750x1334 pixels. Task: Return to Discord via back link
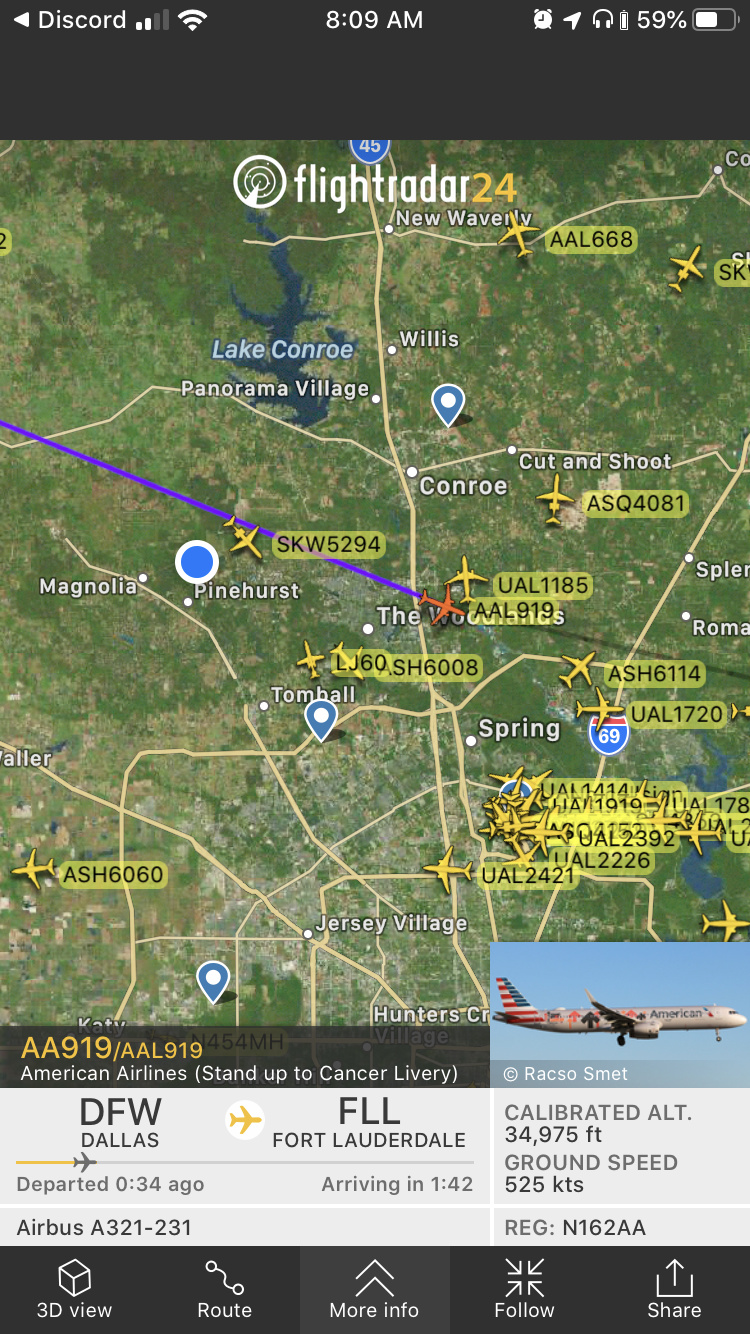[68, 20]
